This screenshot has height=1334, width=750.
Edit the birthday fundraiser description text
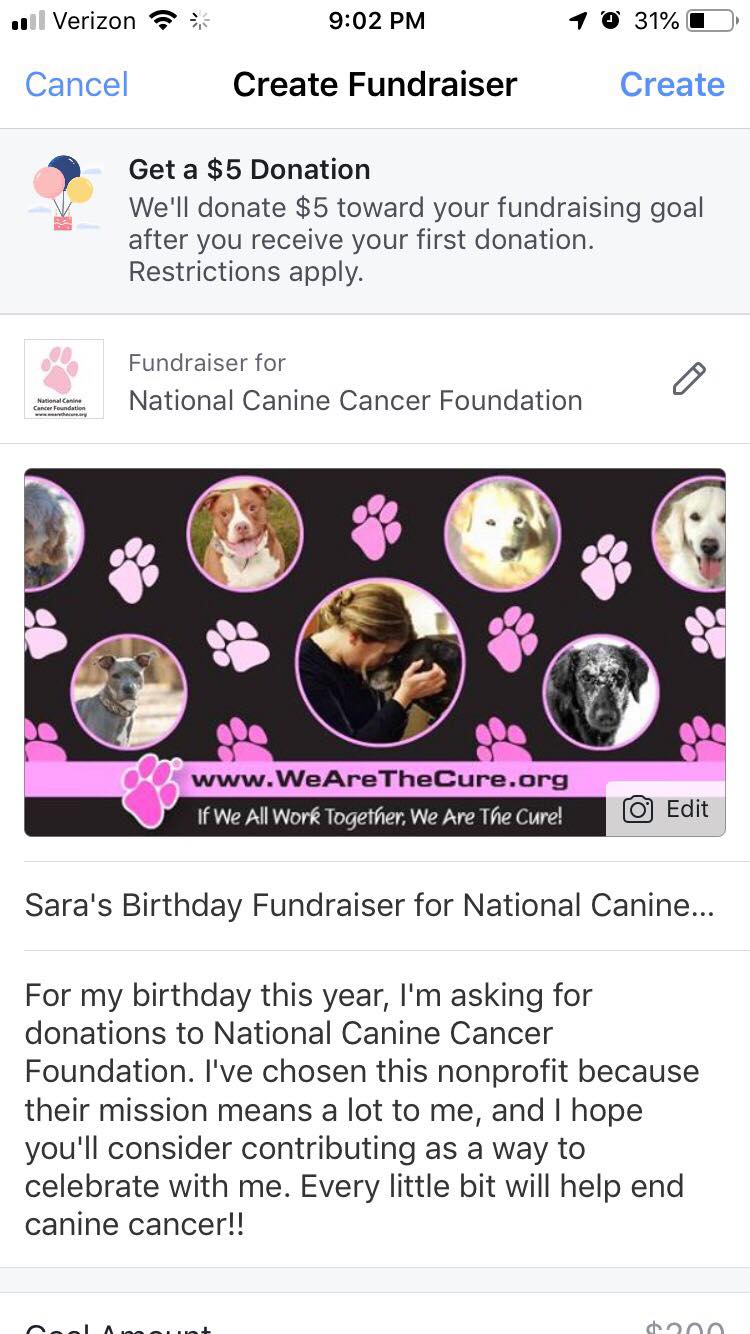pyautogui.click(x=375, y=1109)
